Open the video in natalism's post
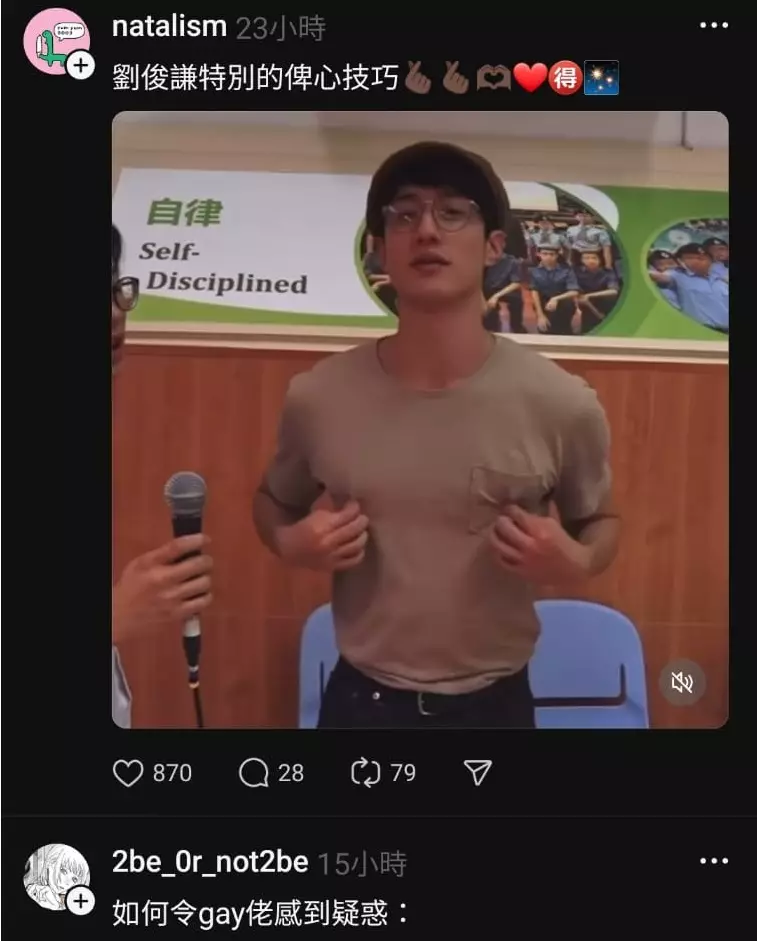Image resolution: width=757 pixels, height=941 pixels. tap(420, 420)
